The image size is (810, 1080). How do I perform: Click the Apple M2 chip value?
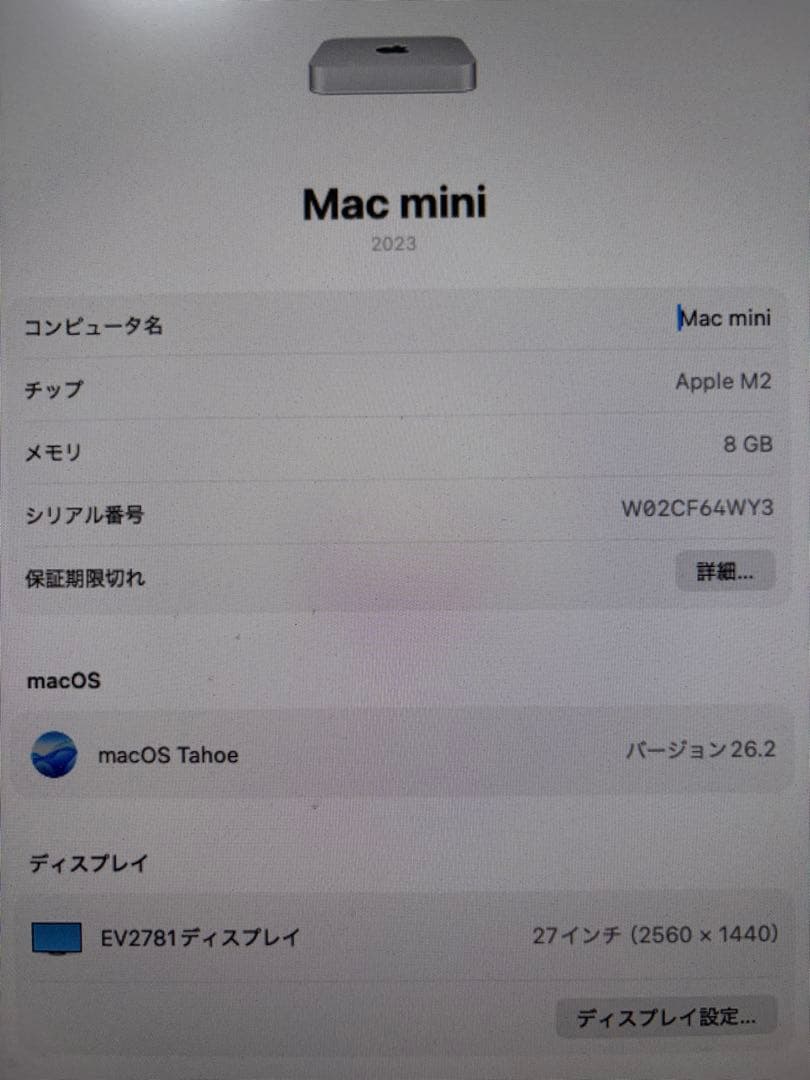723,381
